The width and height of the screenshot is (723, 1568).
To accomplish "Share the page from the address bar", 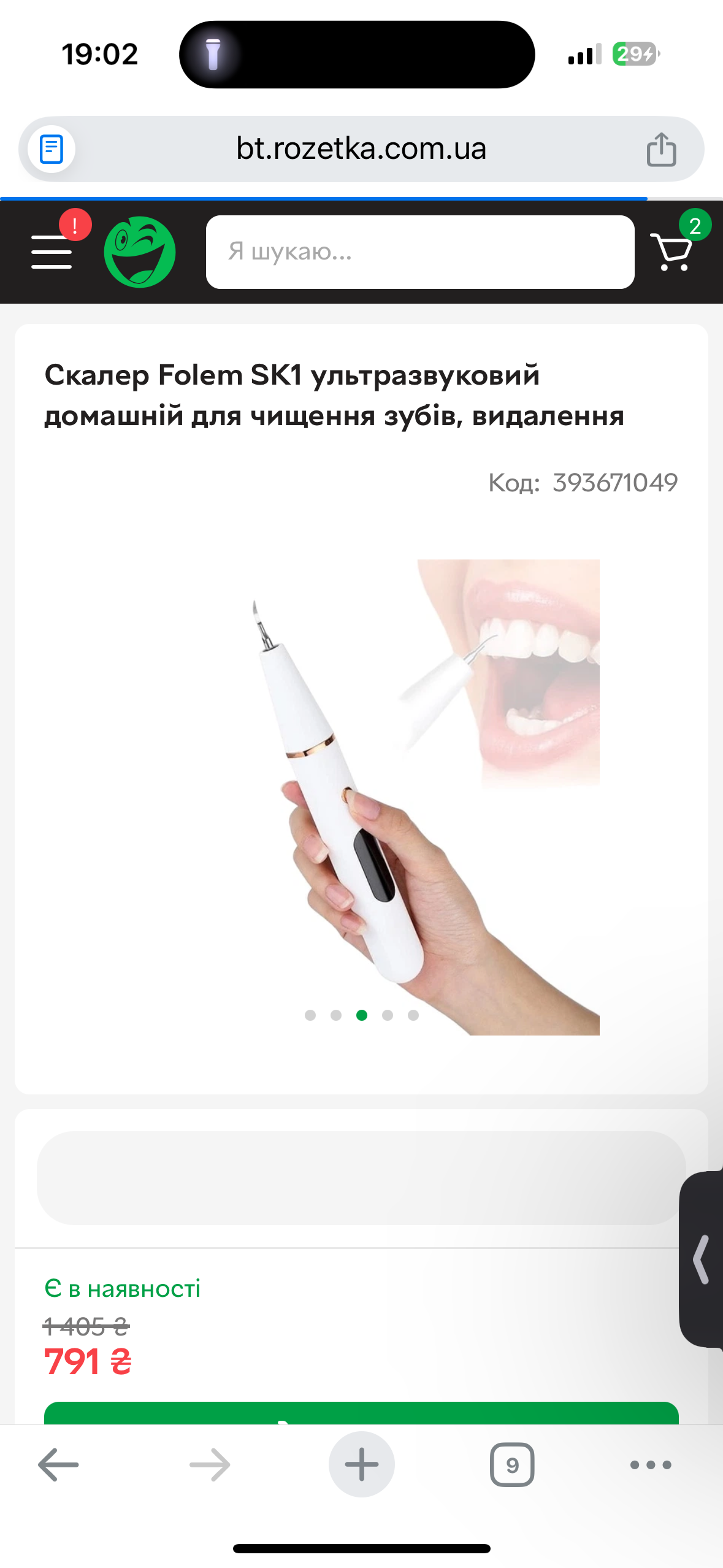I will tap(661, 150).
